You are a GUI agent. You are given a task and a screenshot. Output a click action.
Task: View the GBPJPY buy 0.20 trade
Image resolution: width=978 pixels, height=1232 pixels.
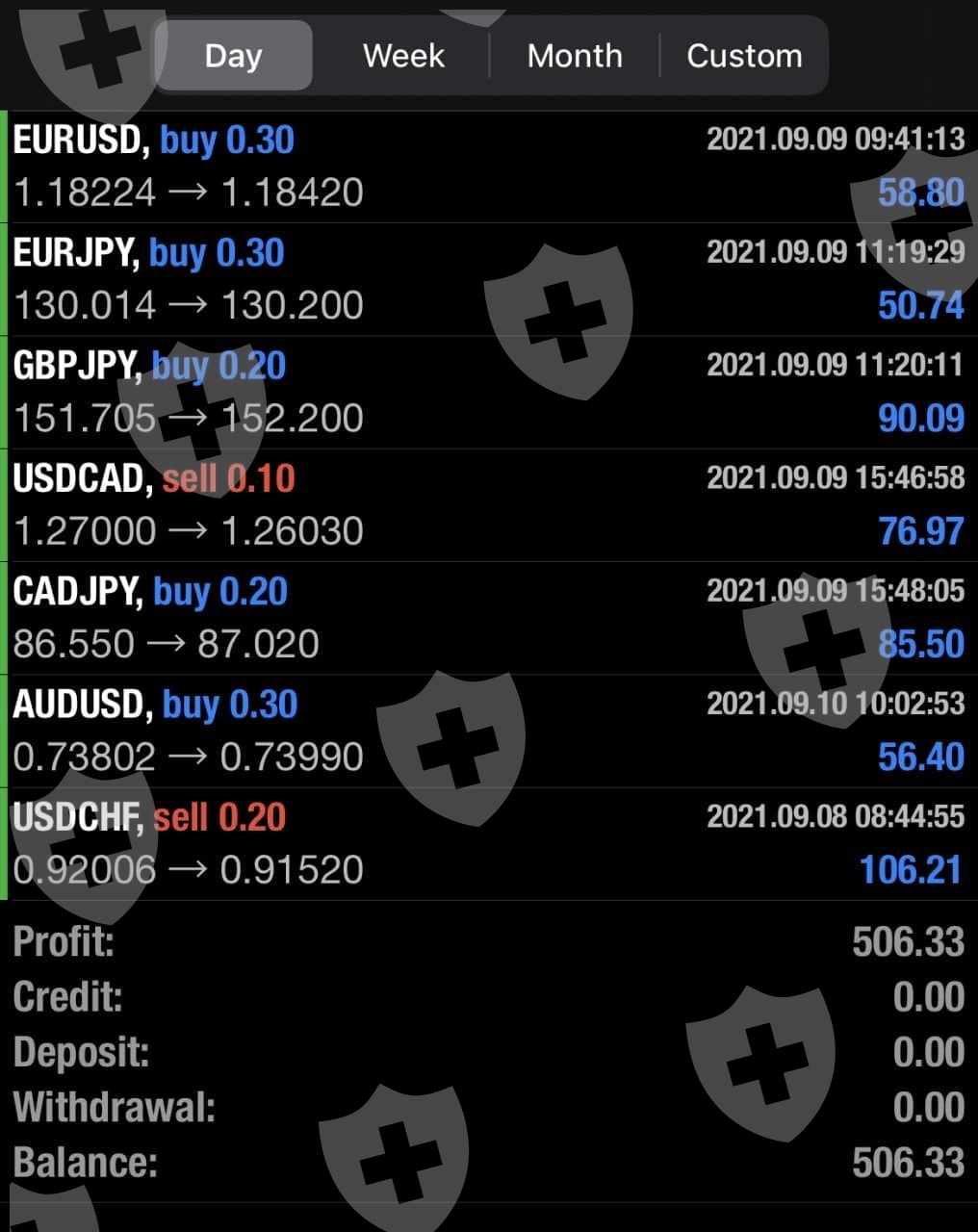(x=489, y=392)
